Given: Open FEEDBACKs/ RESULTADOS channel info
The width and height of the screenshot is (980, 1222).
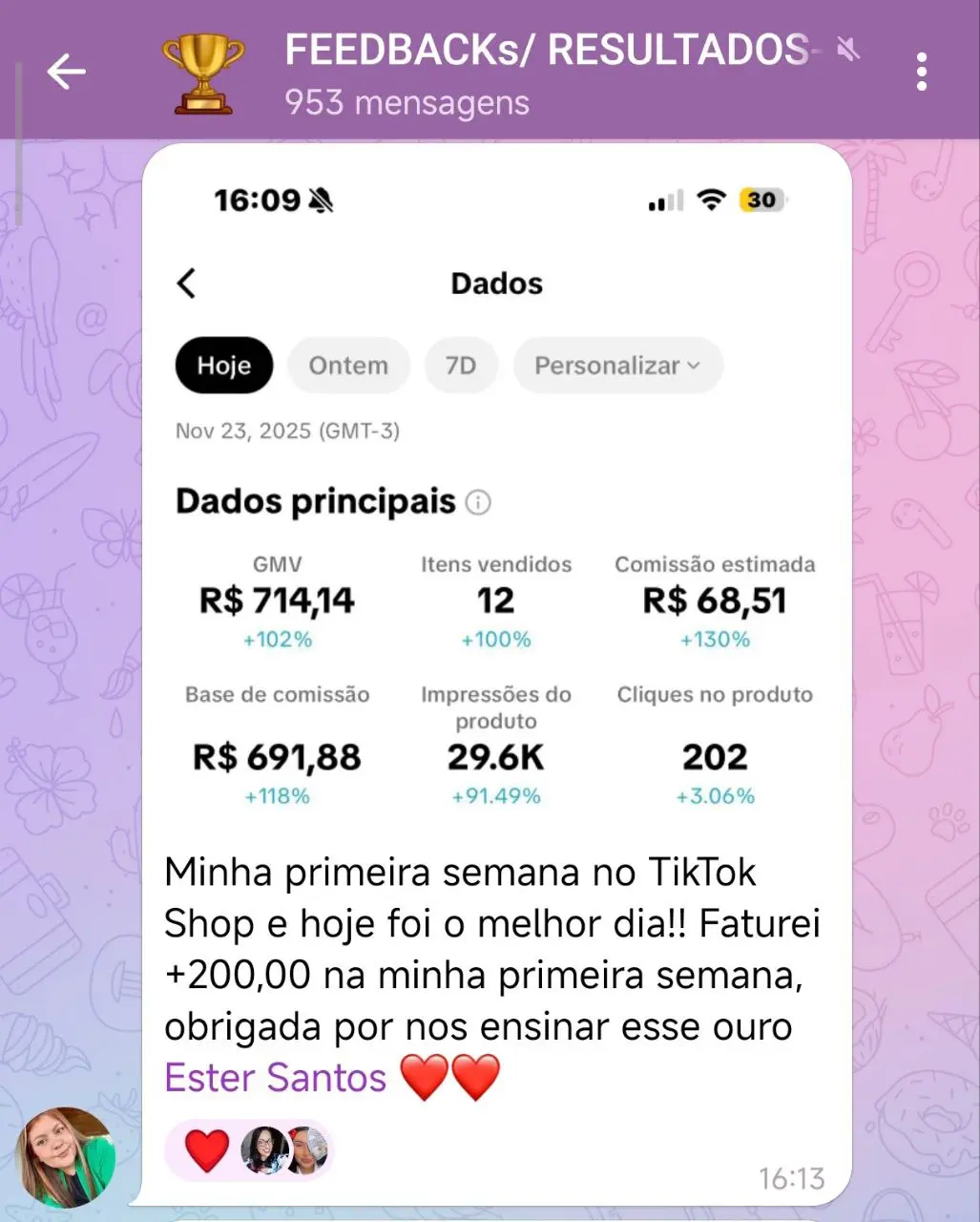Looking at the screenshot, I should [x=544, y=73].
